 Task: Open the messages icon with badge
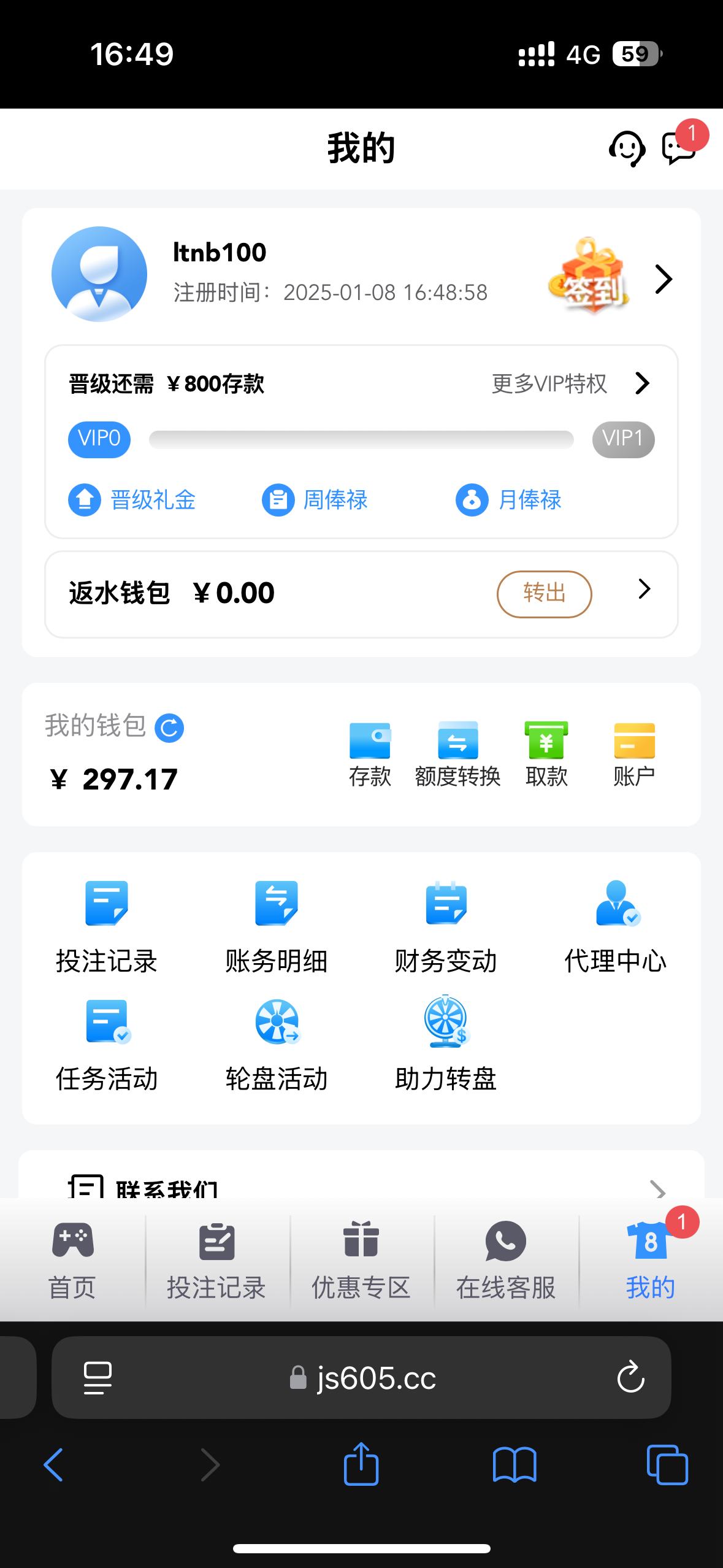(679, 148)
